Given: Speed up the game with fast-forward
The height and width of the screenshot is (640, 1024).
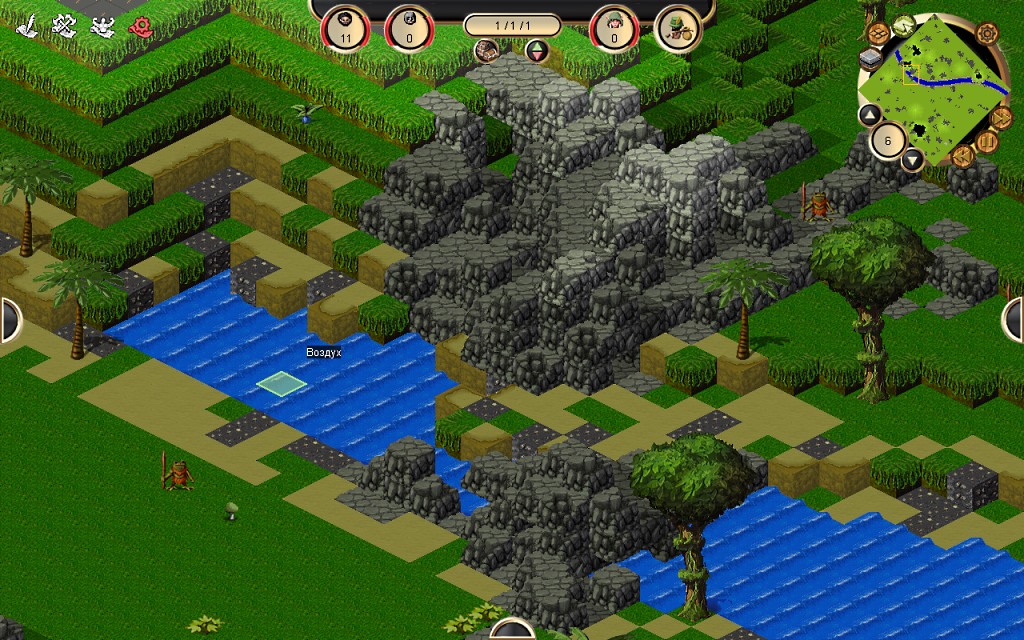Looking at the screenshot, I should point(1001,118).
